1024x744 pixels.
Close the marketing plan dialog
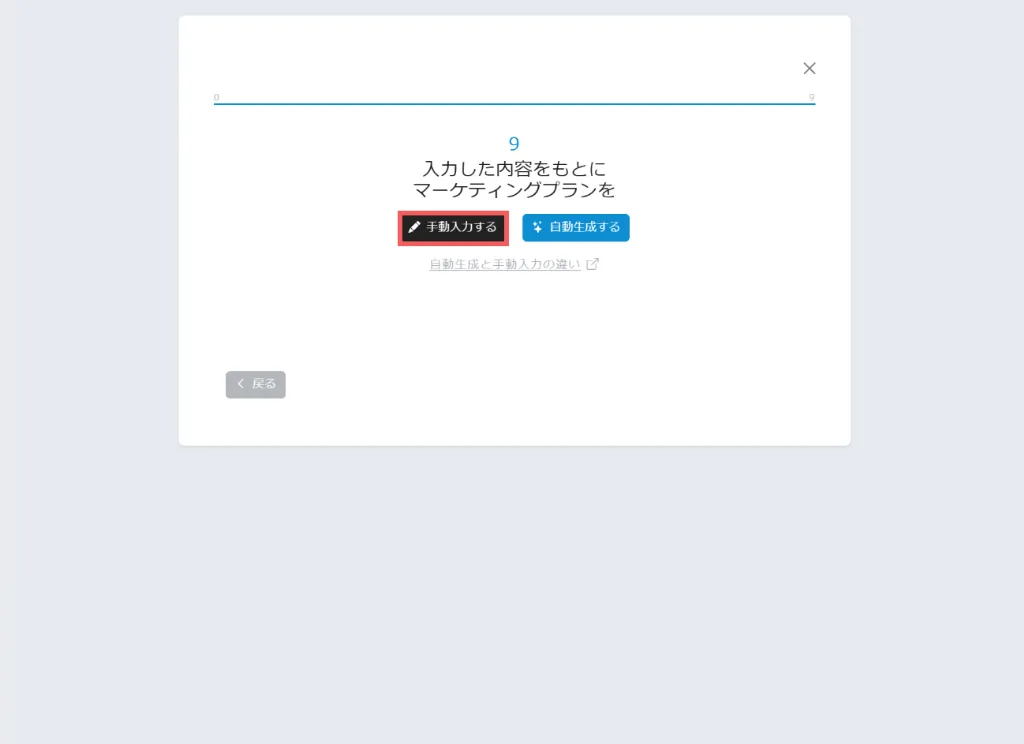coord(809,68)
